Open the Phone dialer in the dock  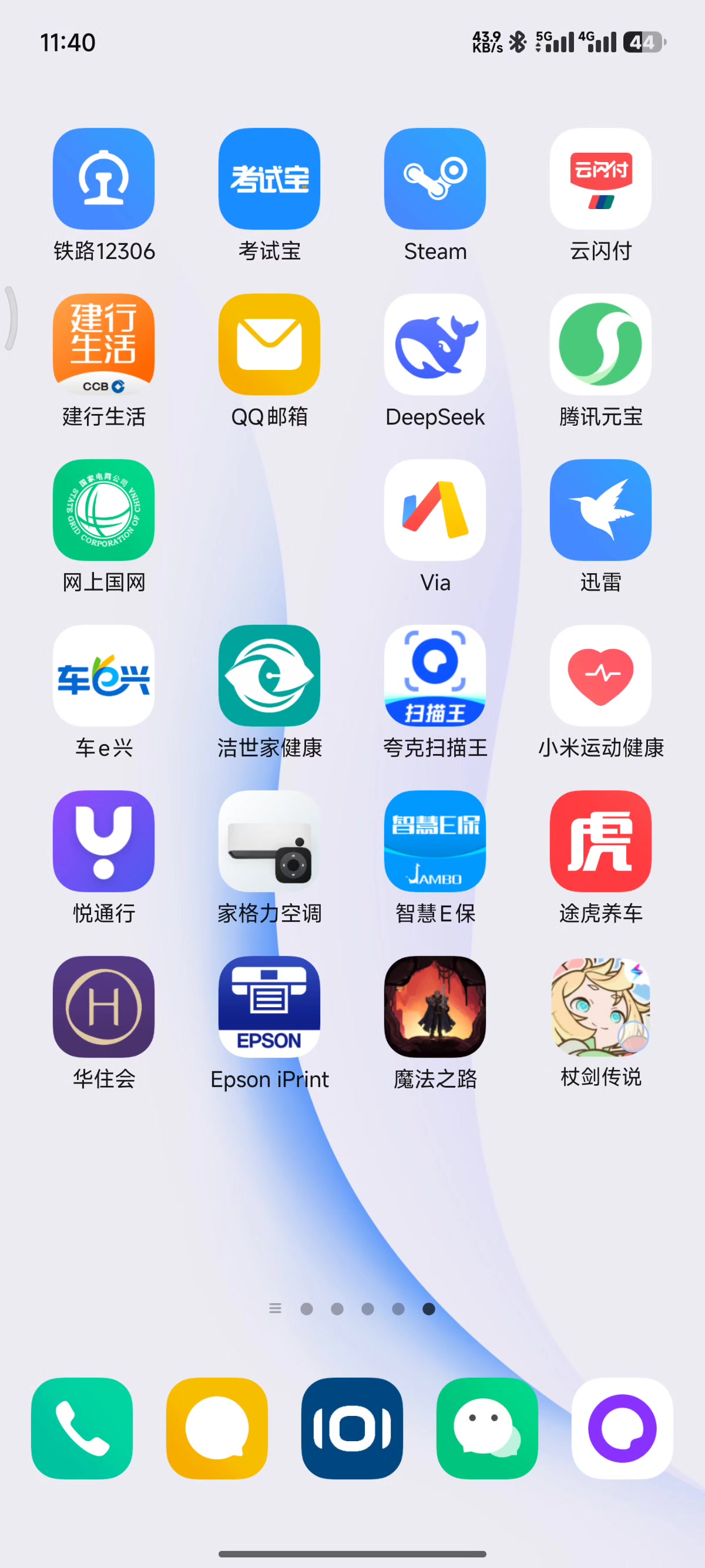point(82,1428)
